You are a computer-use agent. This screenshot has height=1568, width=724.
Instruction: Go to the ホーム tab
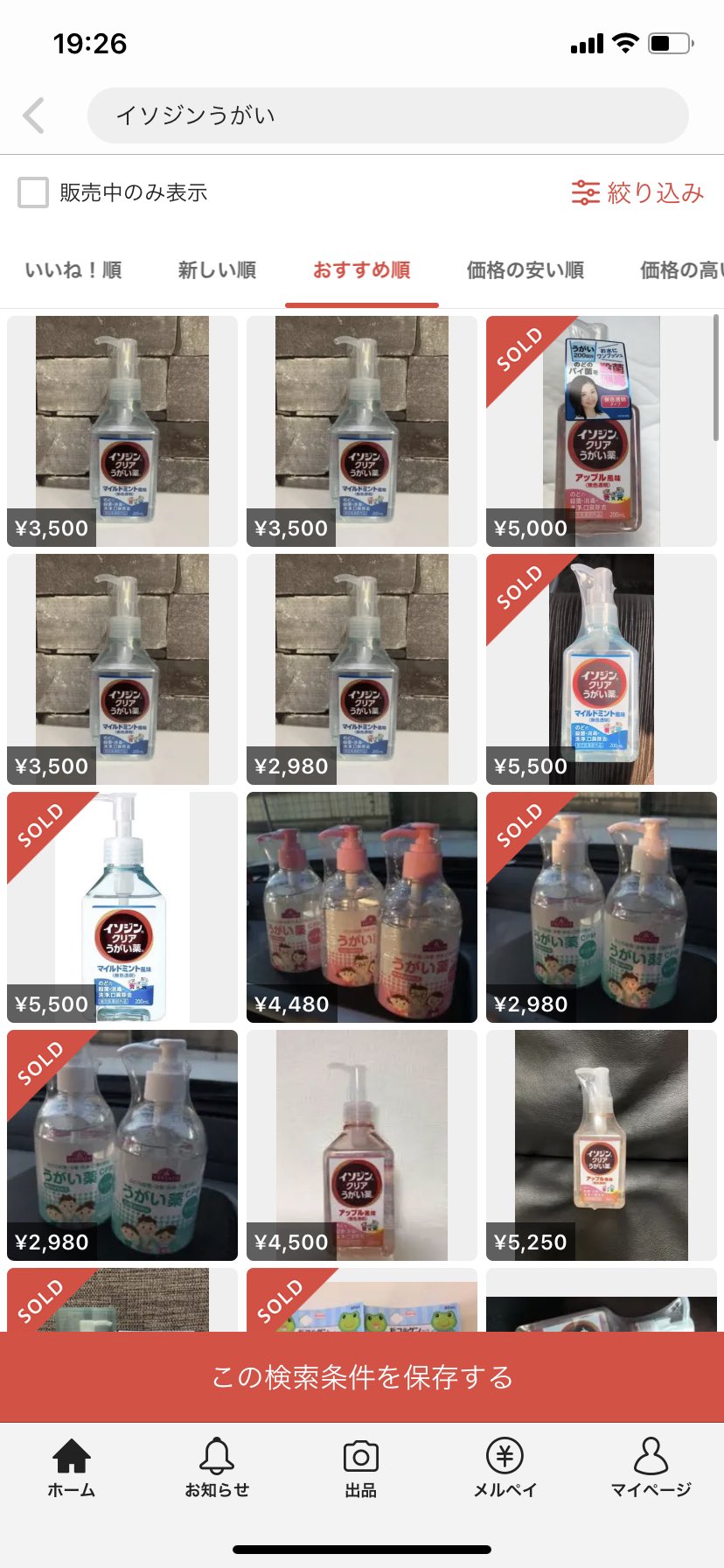click(72, 1467)
